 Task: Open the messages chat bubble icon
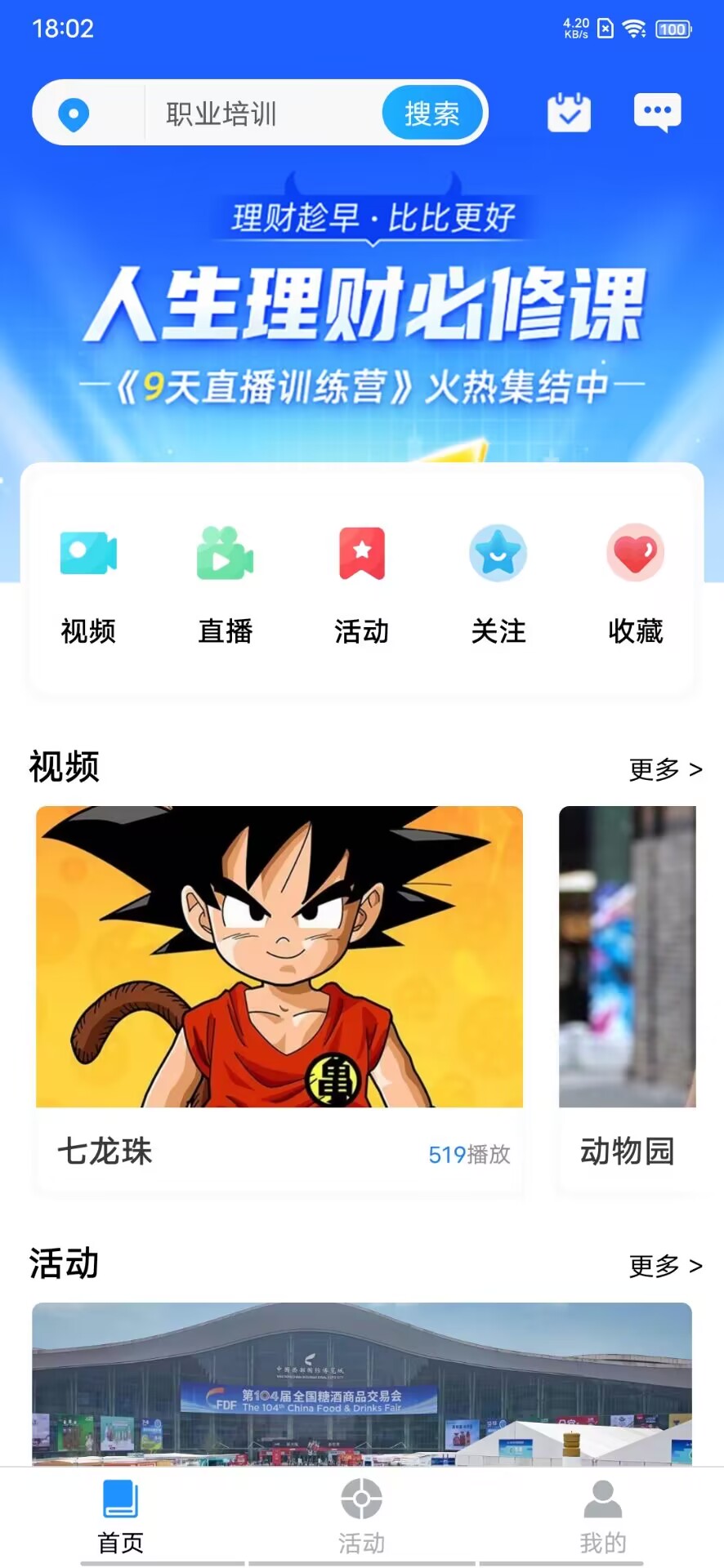[657, 112]
